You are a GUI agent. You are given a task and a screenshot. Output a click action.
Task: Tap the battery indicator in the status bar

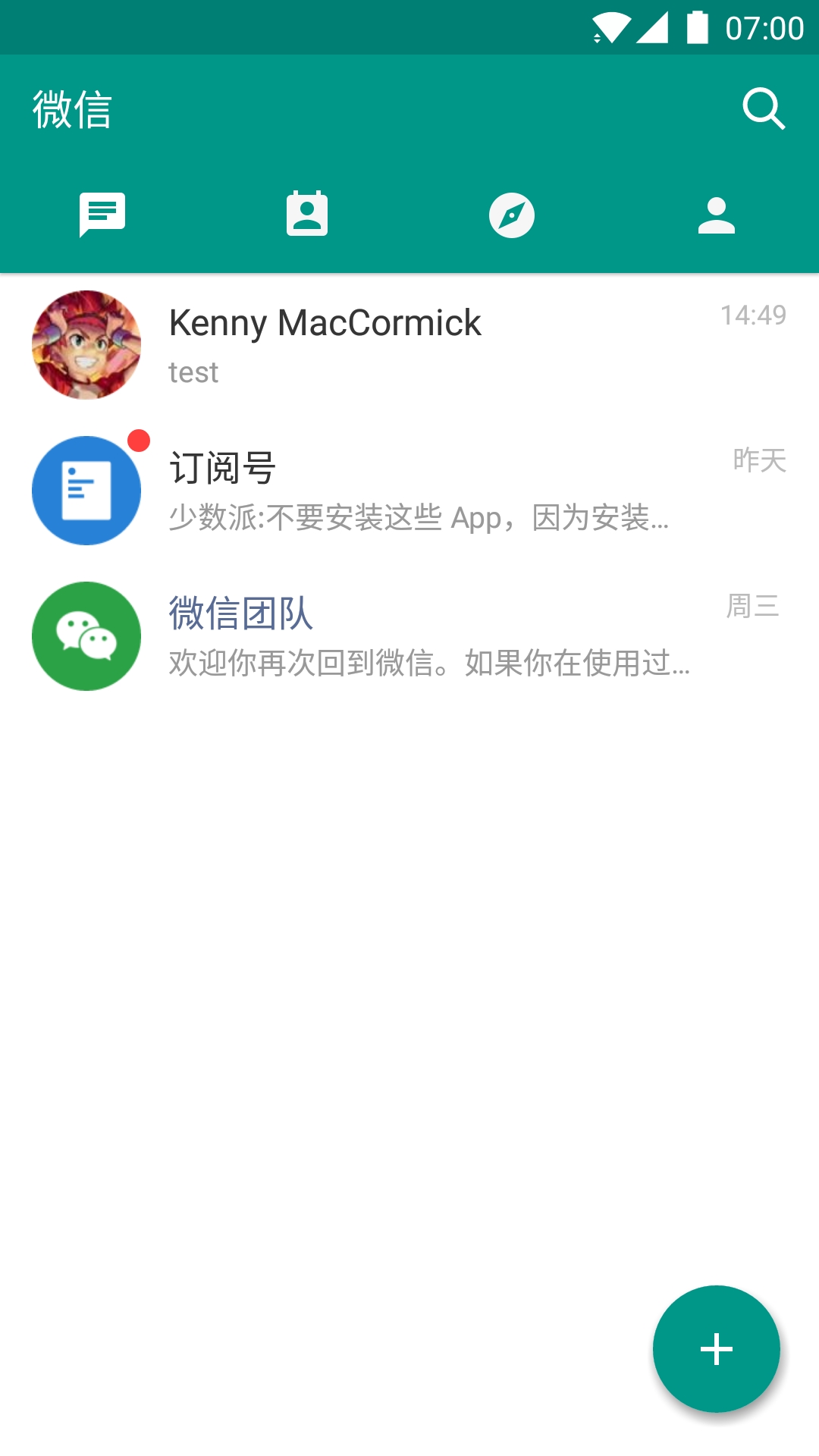[x=696, y=25]
